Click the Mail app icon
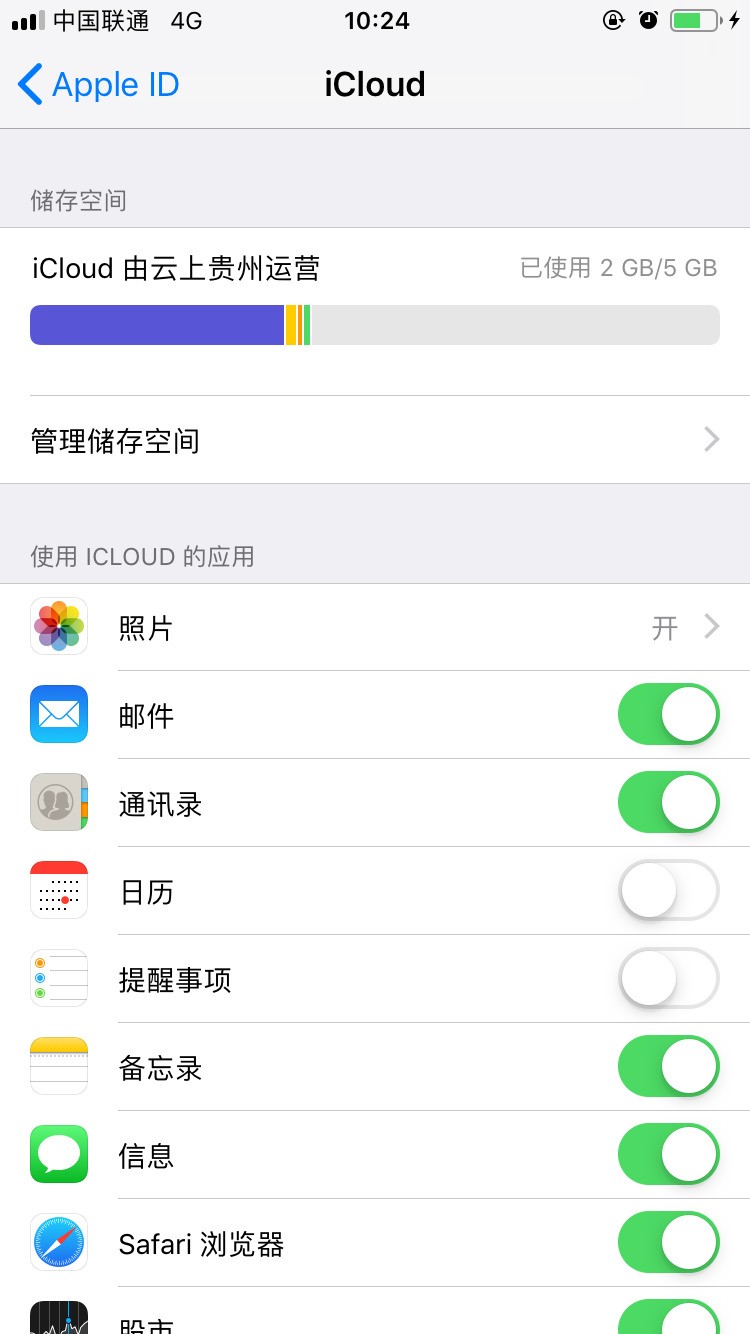The width and height of the screenshot is (750, 1334). tap(58, 714)
